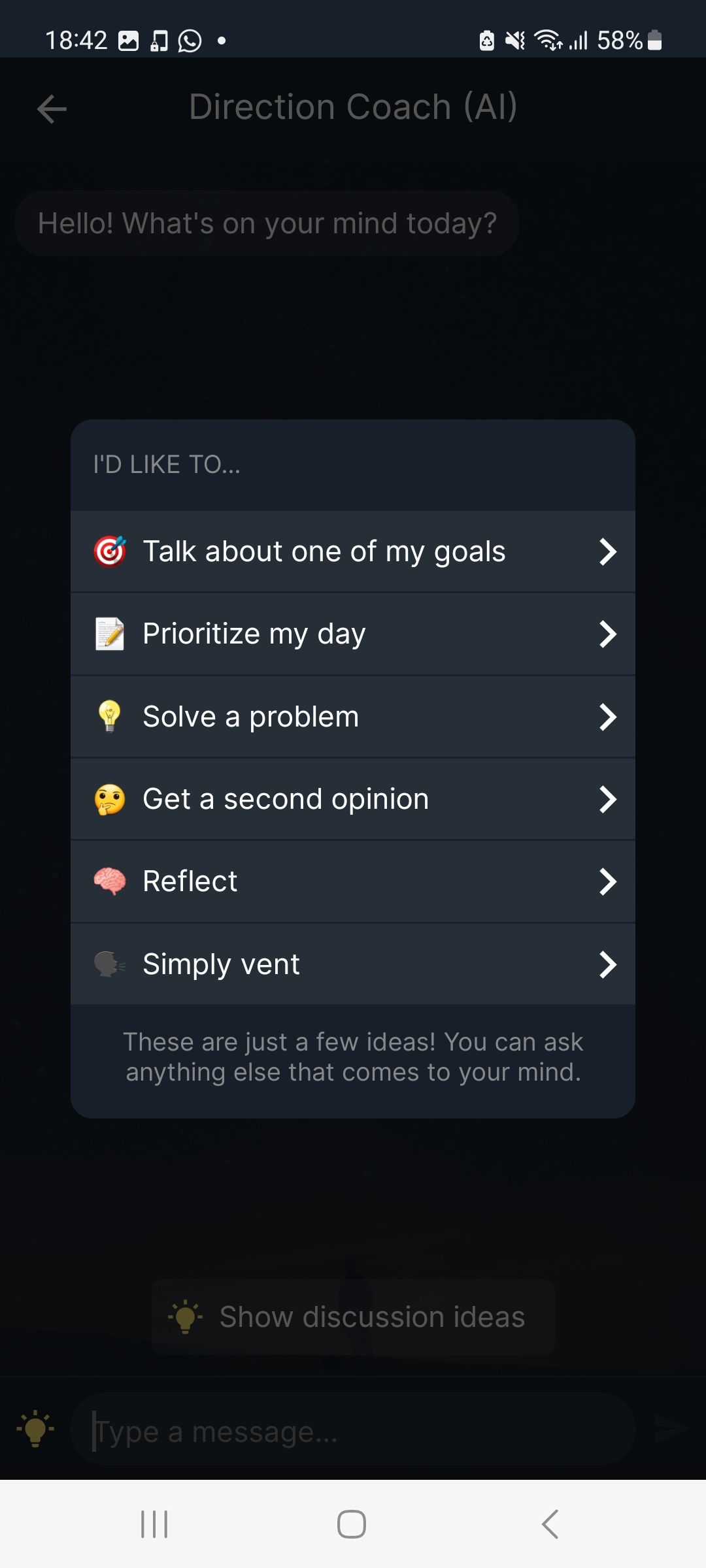This screenshot has height=1568, width=706.
Task: Open Solve a problem via its chevron
Action: click(x=609, y=716)
